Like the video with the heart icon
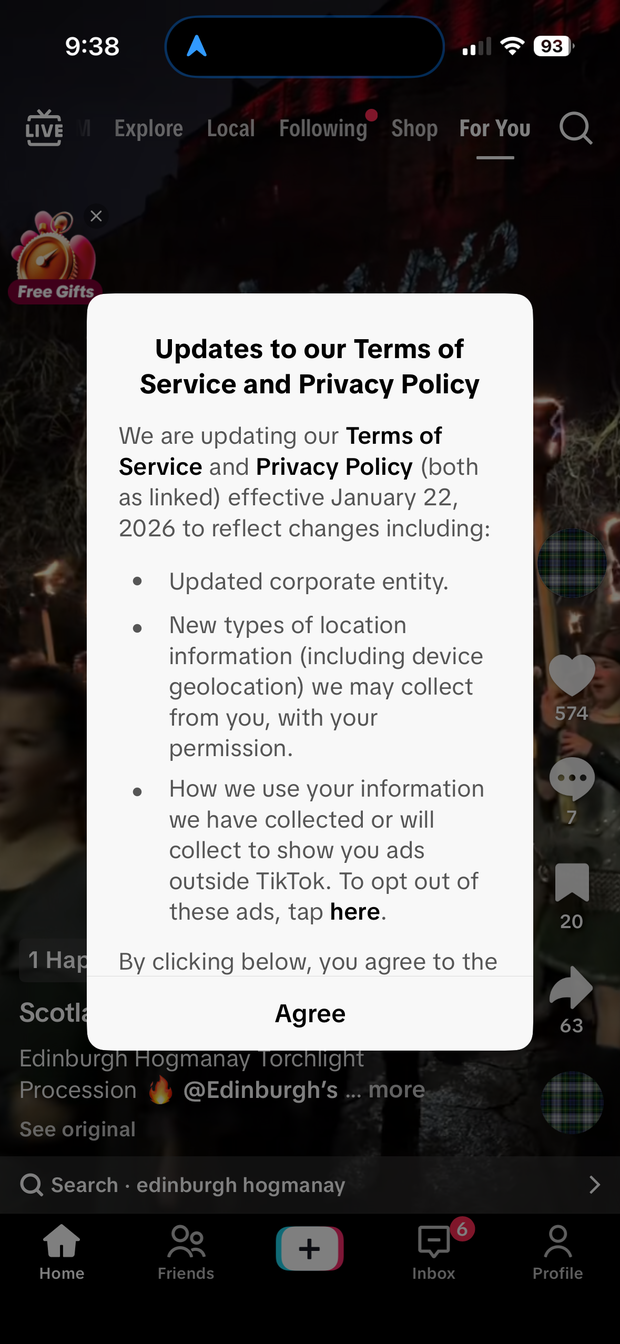Image resolution: width=620 pixels, height=1344 pixels. (x=572, y=676)
